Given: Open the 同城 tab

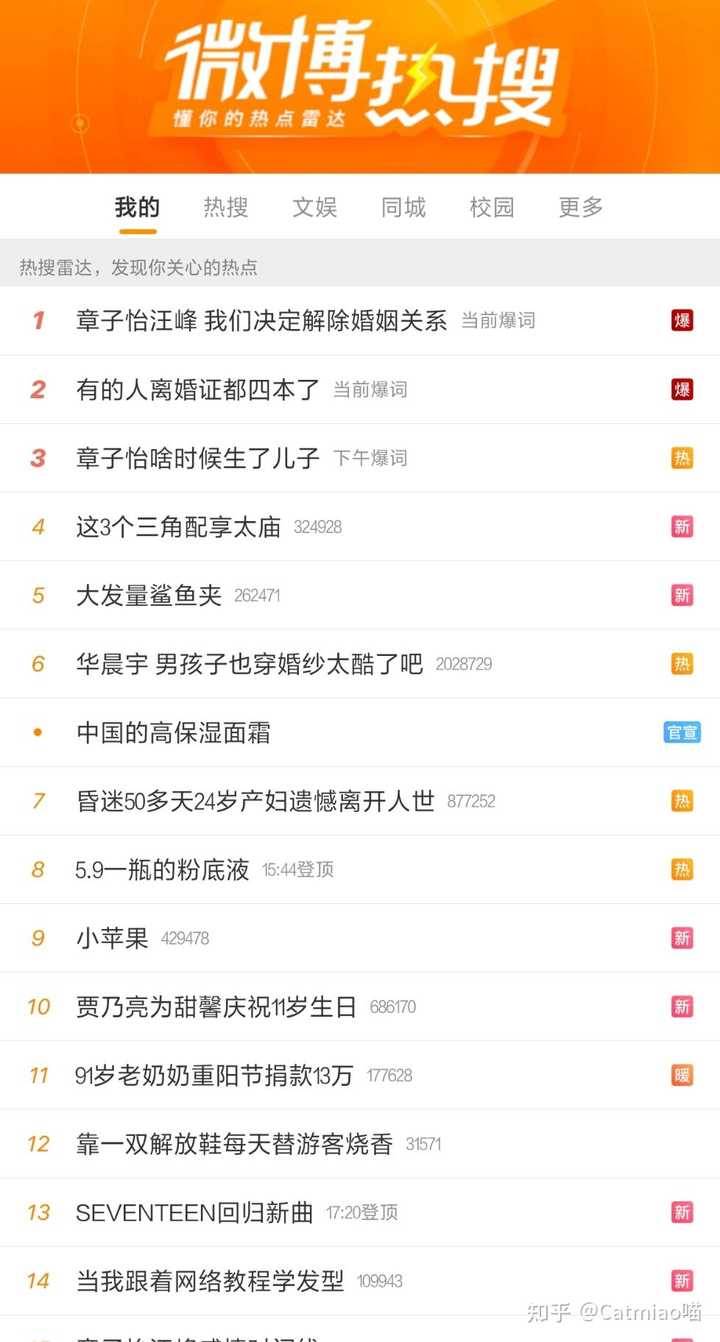Looking at the screenshot, I should pos(403,207).
